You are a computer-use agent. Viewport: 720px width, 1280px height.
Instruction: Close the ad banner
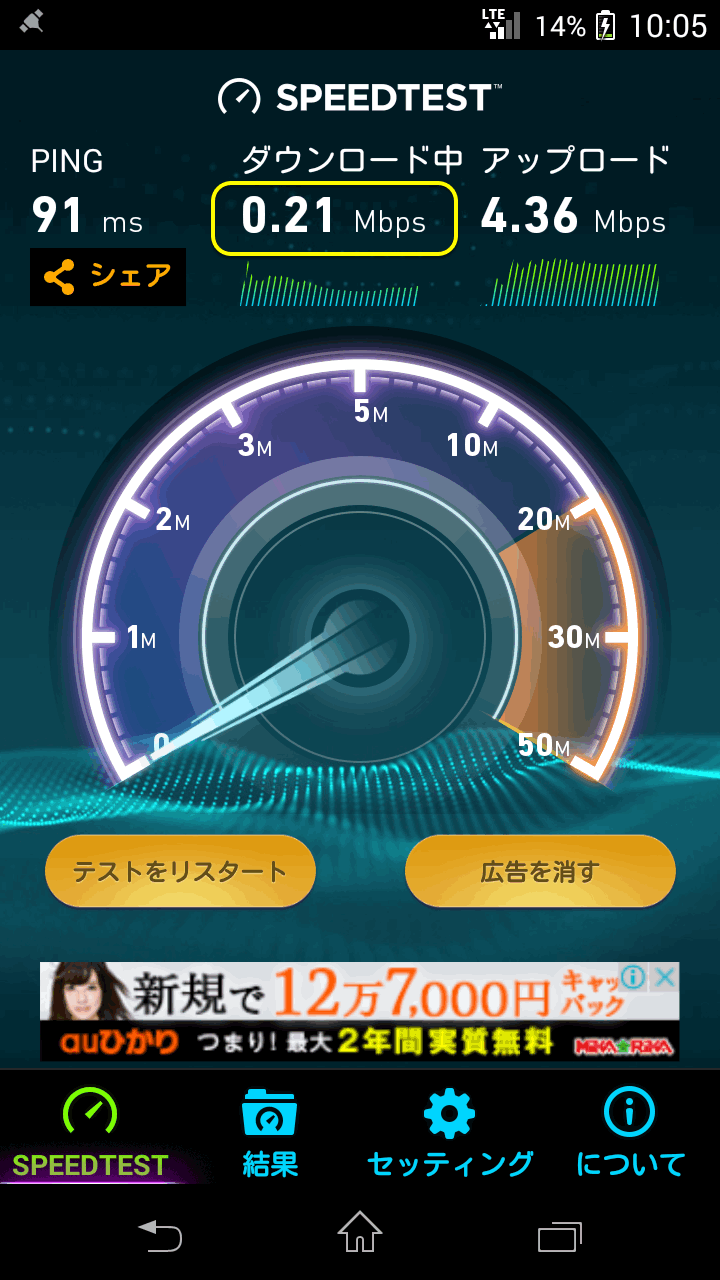pyautogui.click(x=664, y=978)
